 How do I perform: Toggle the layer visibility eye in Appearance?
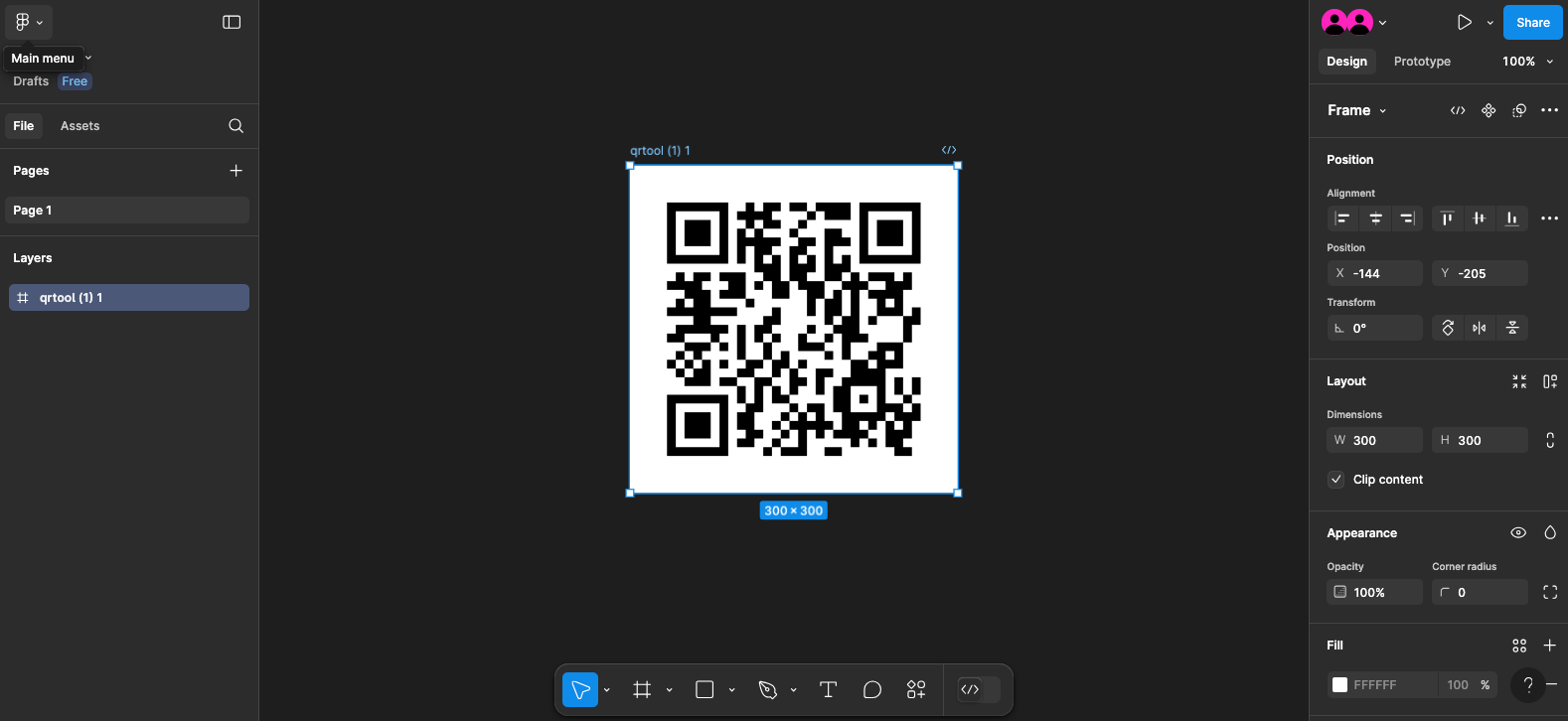[1518, 533]
